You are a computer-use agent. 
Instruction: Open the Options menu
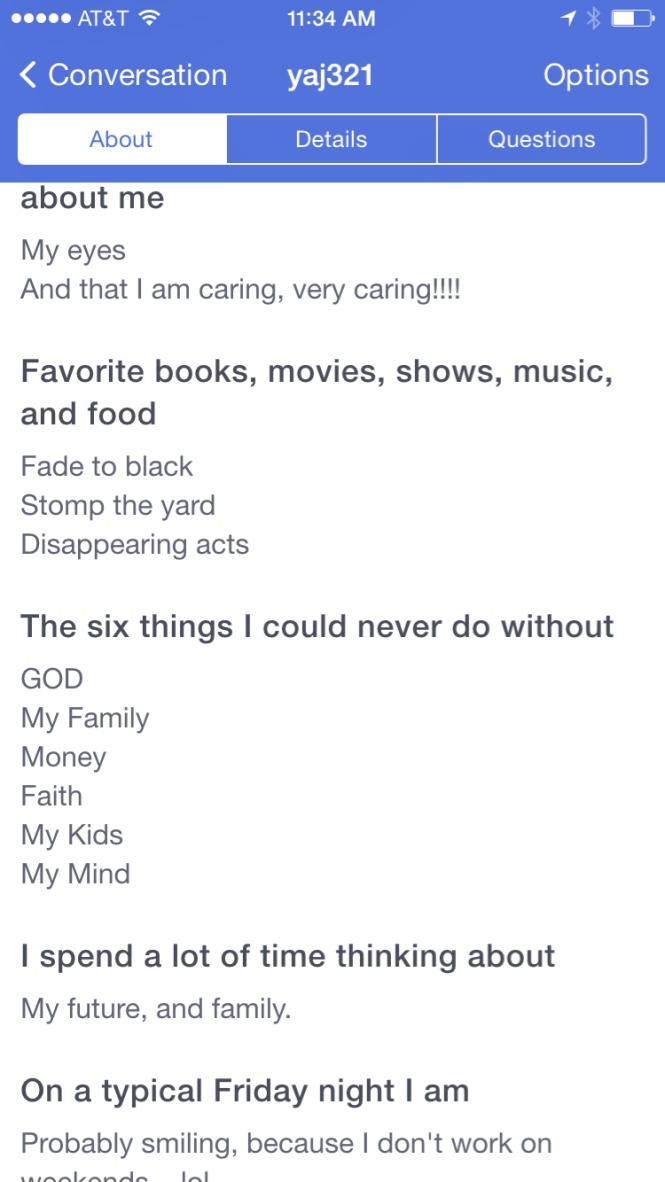(x=595, y=76)
